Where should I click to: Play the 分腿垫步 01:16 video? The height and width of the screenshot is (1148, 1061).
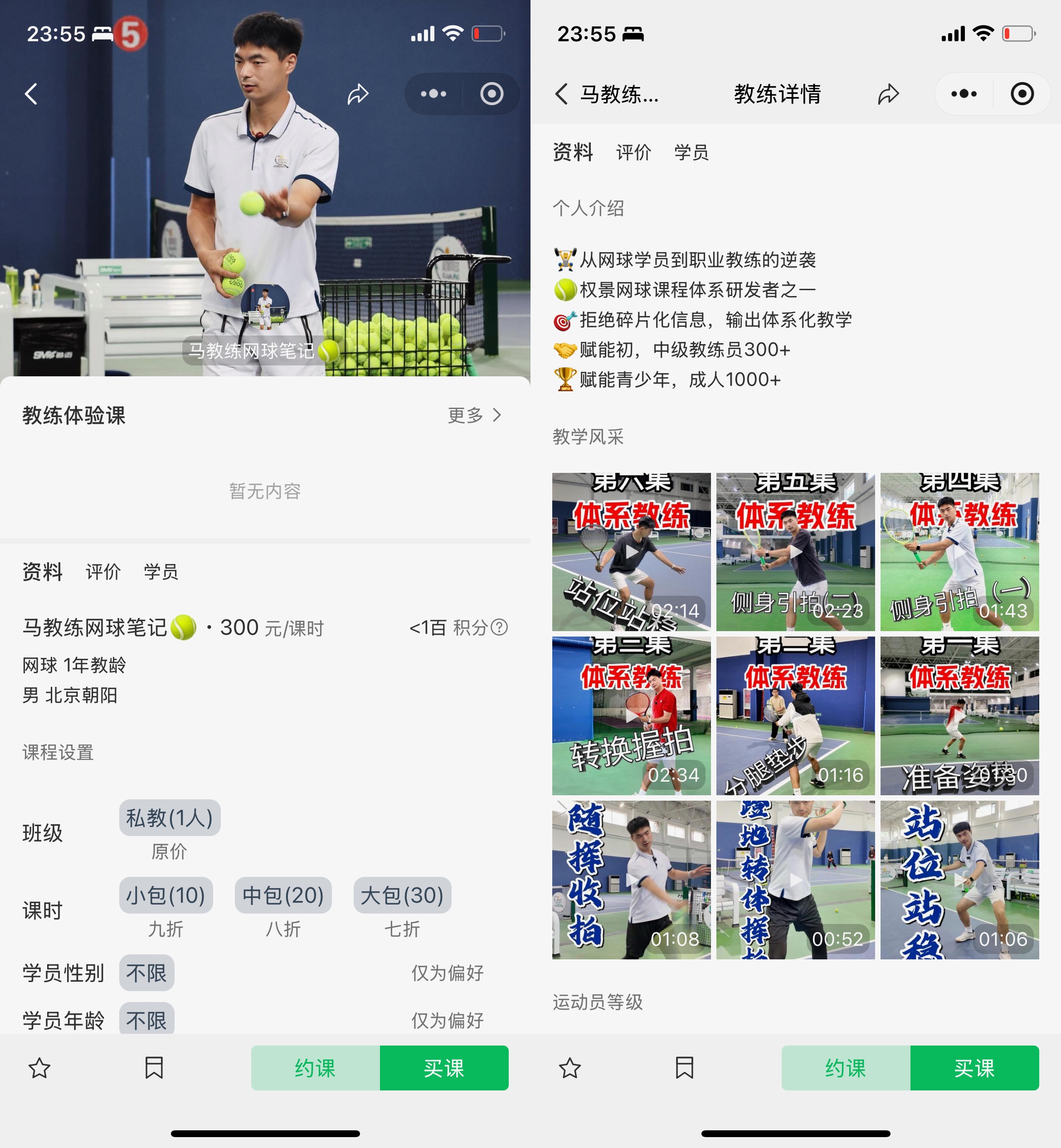point(795,716)
